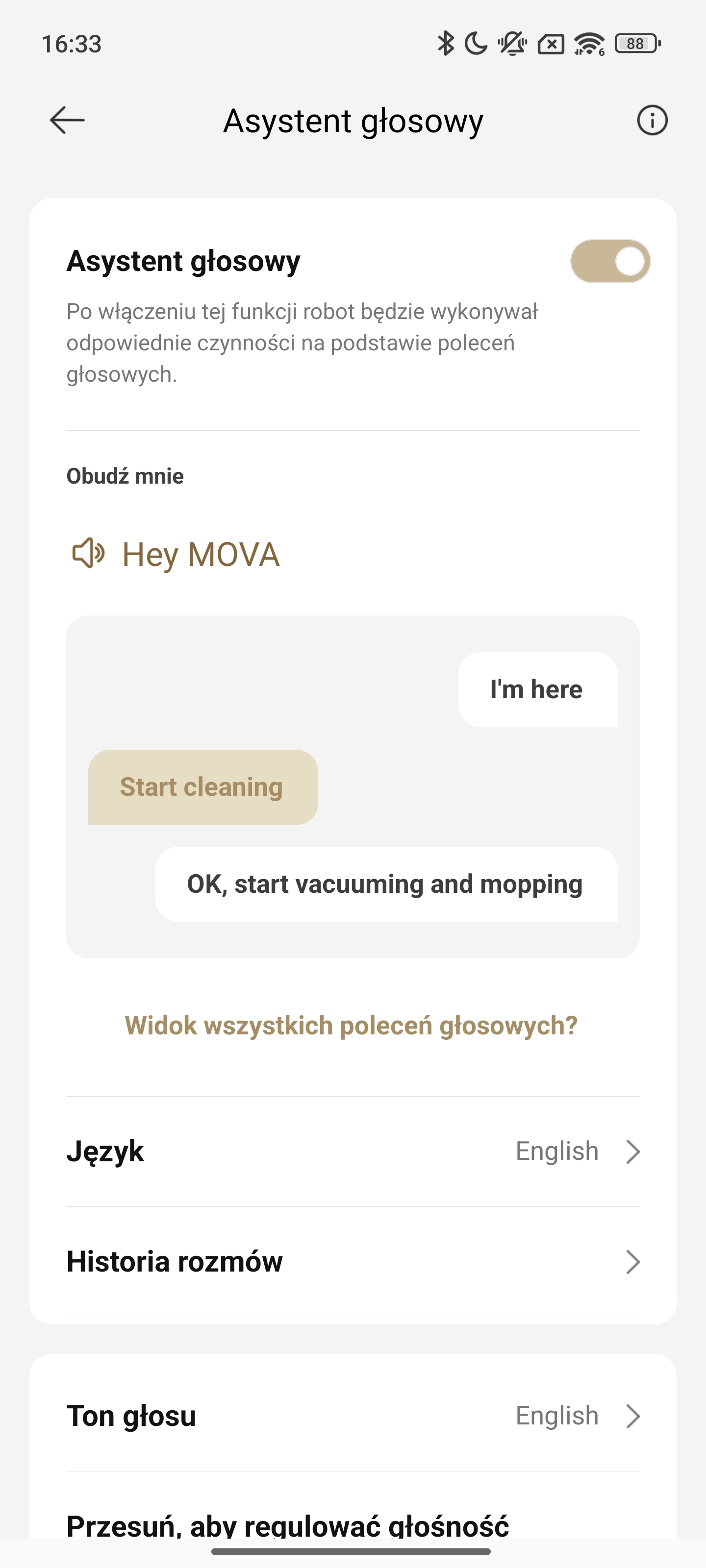
Task: Open the info icon in header
Action: point(652,120)
